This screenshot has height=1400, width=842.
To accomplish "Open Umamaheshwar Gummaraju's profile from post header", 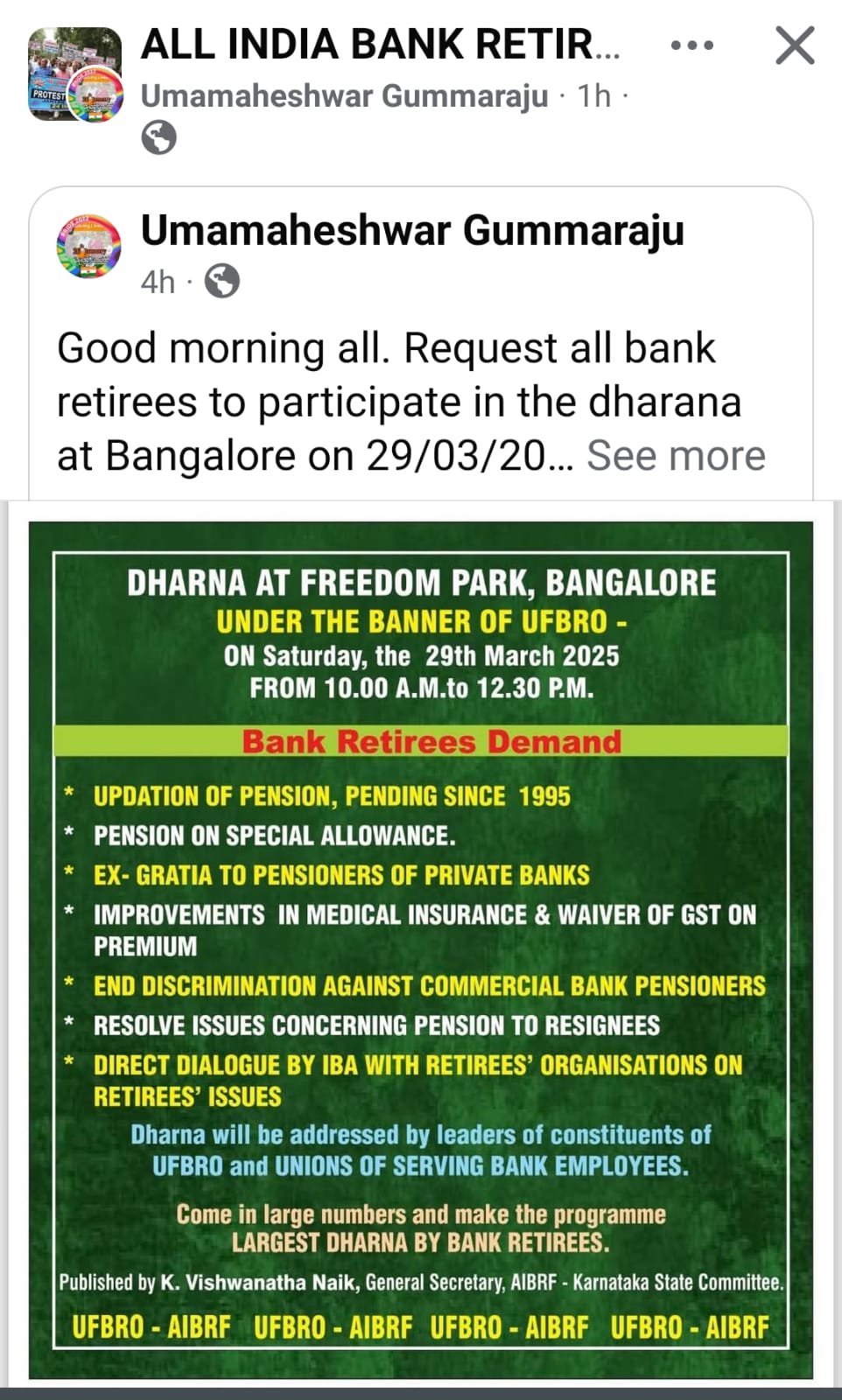I will click(344, 95).
